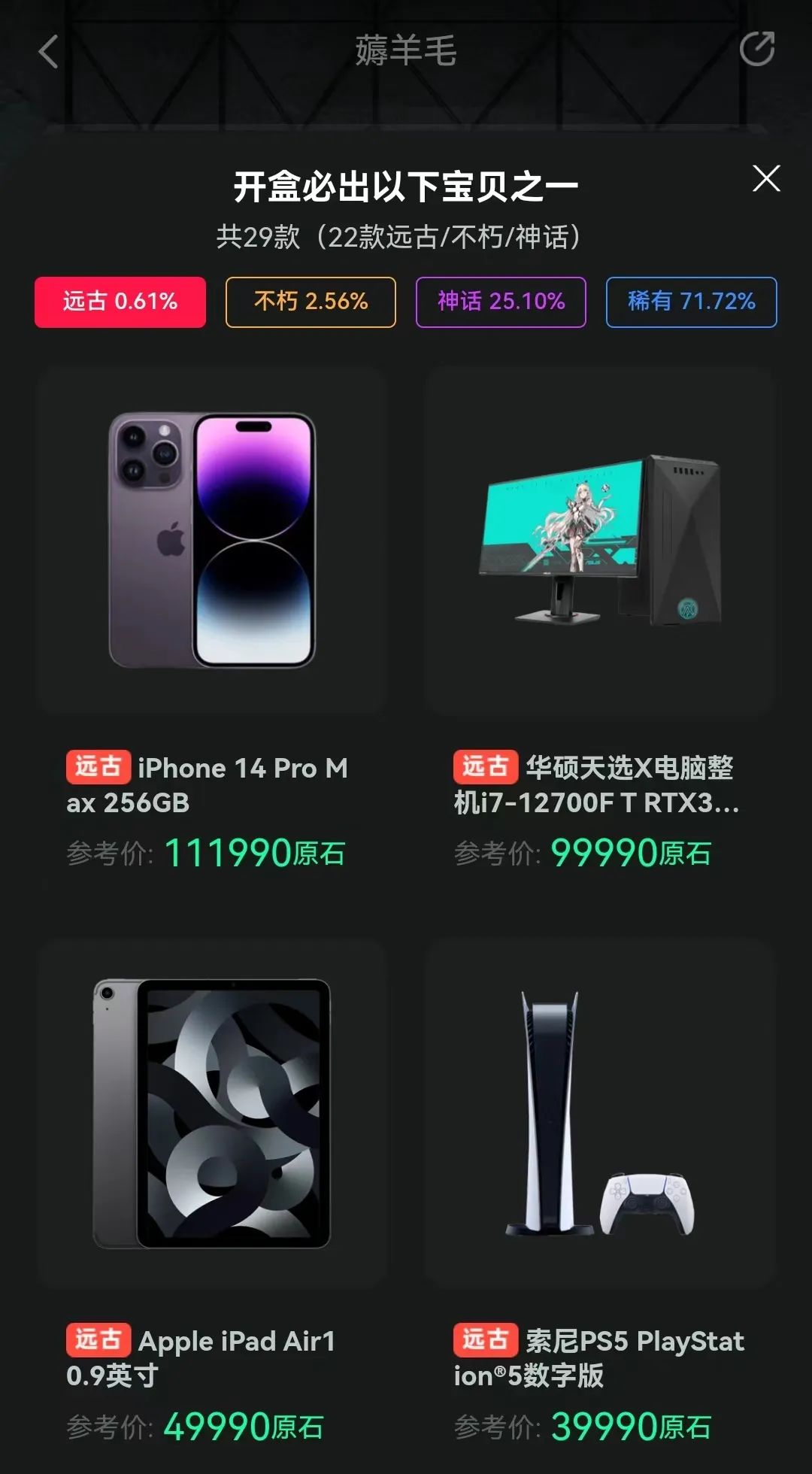
Task: Select the 稀有 71.72% filter chip
Action: tap(691, 302)
